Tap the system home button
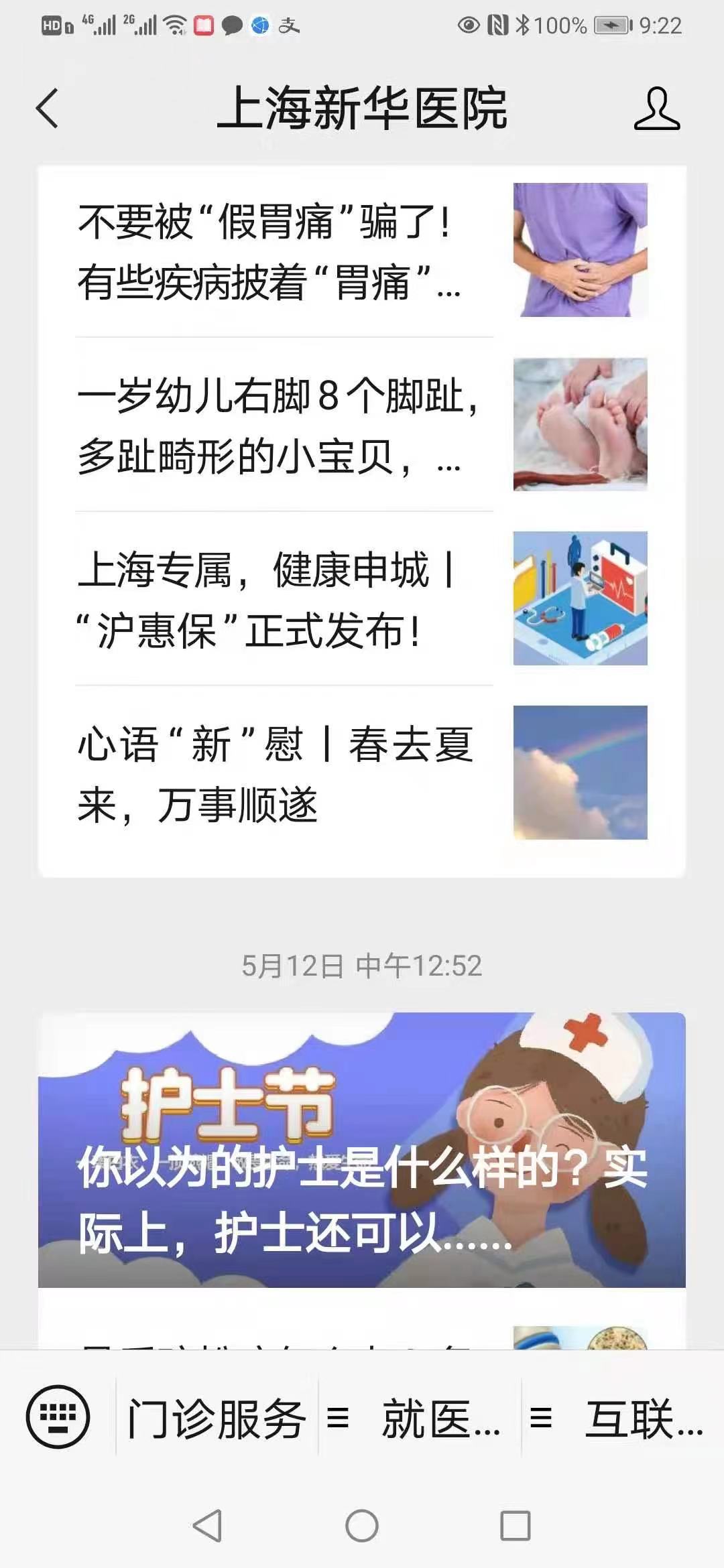This screenshot has width=724, height=1568. (x=362, y=1526)
